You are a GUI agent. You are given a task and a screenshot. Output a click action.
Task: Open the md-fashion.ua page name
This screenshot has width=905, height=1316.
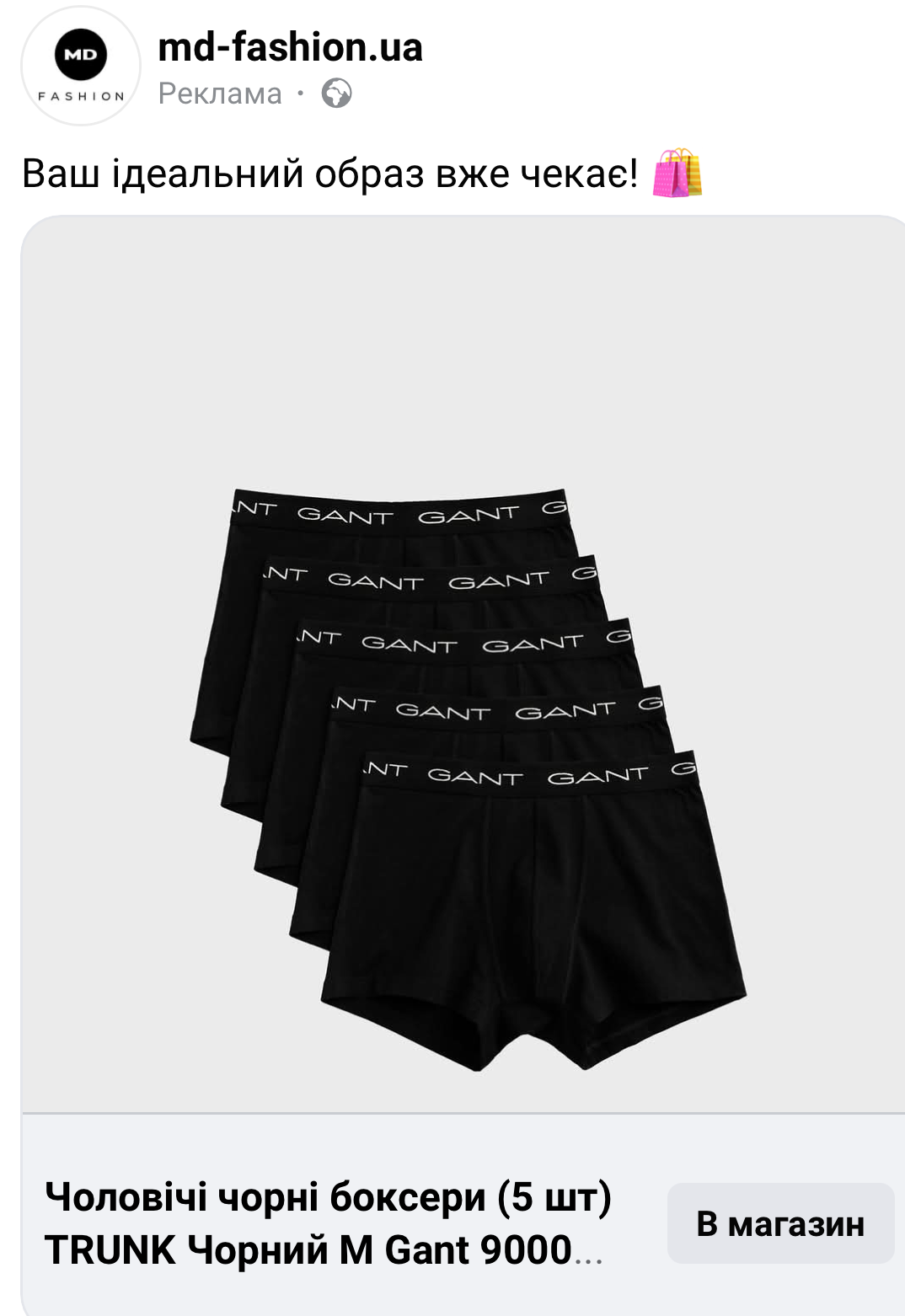click(290, 47)
